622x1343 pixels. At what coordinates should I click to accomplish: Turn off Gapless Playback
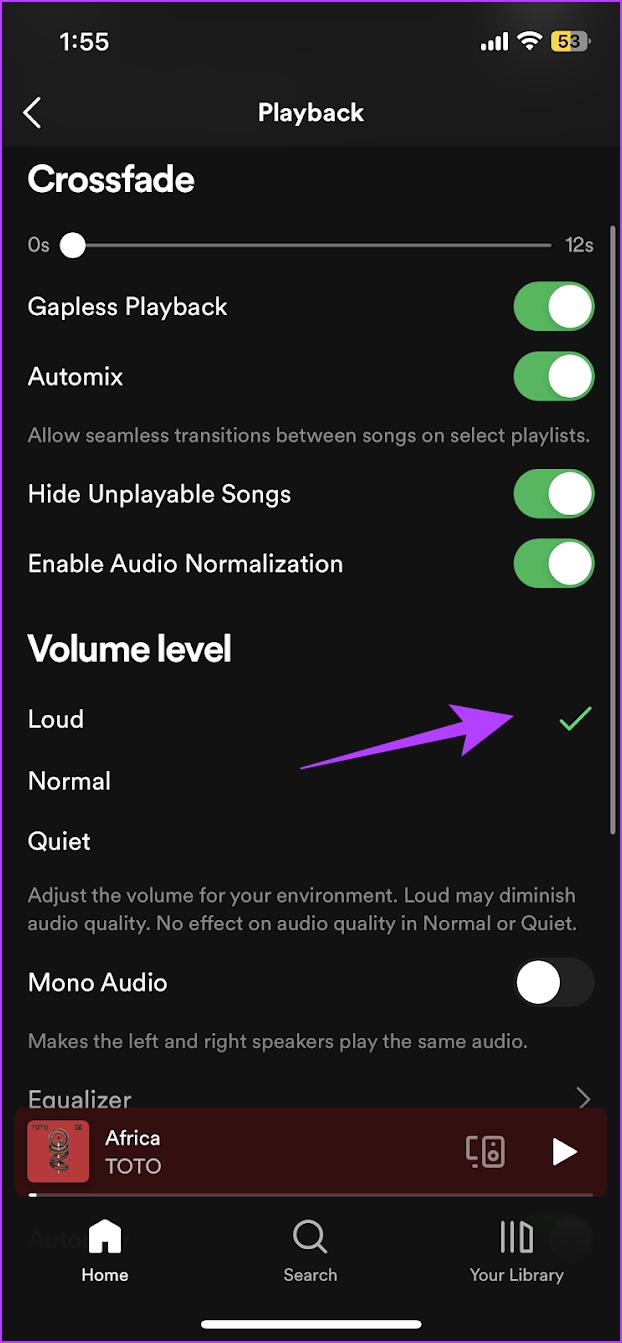point(554,306)
